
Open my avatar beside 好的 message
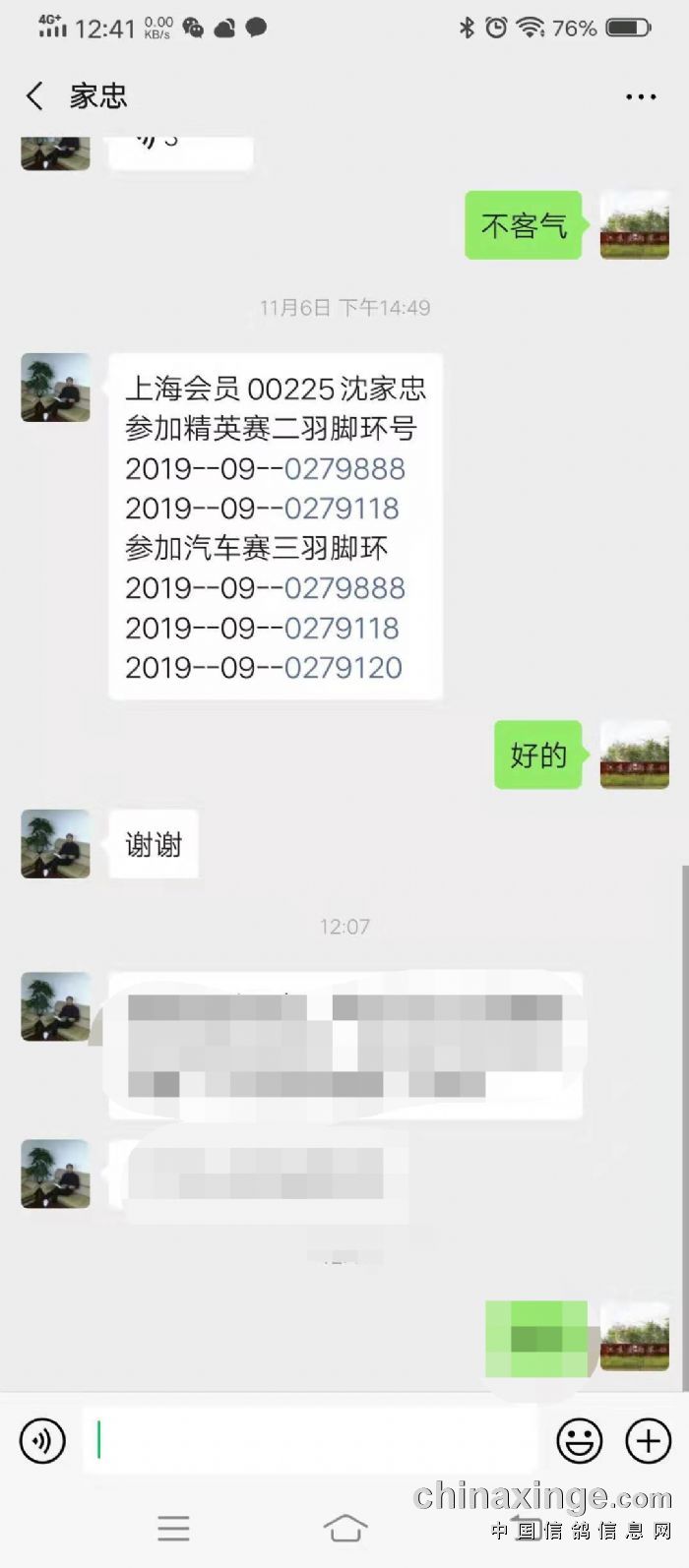tap(634, 754)
